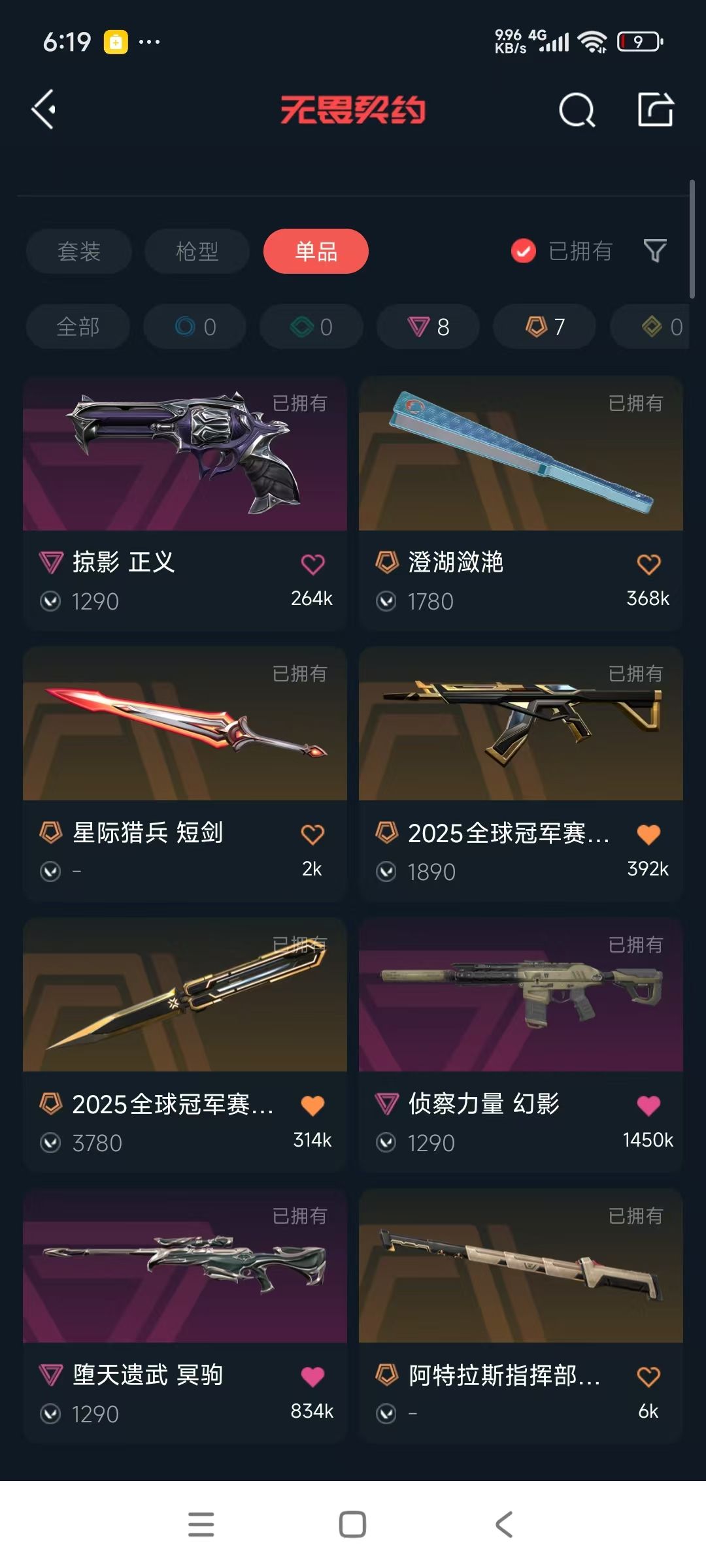Uncheck the 已拥有 filter checkbox
Screen dimensions: 706x1568
524,251
